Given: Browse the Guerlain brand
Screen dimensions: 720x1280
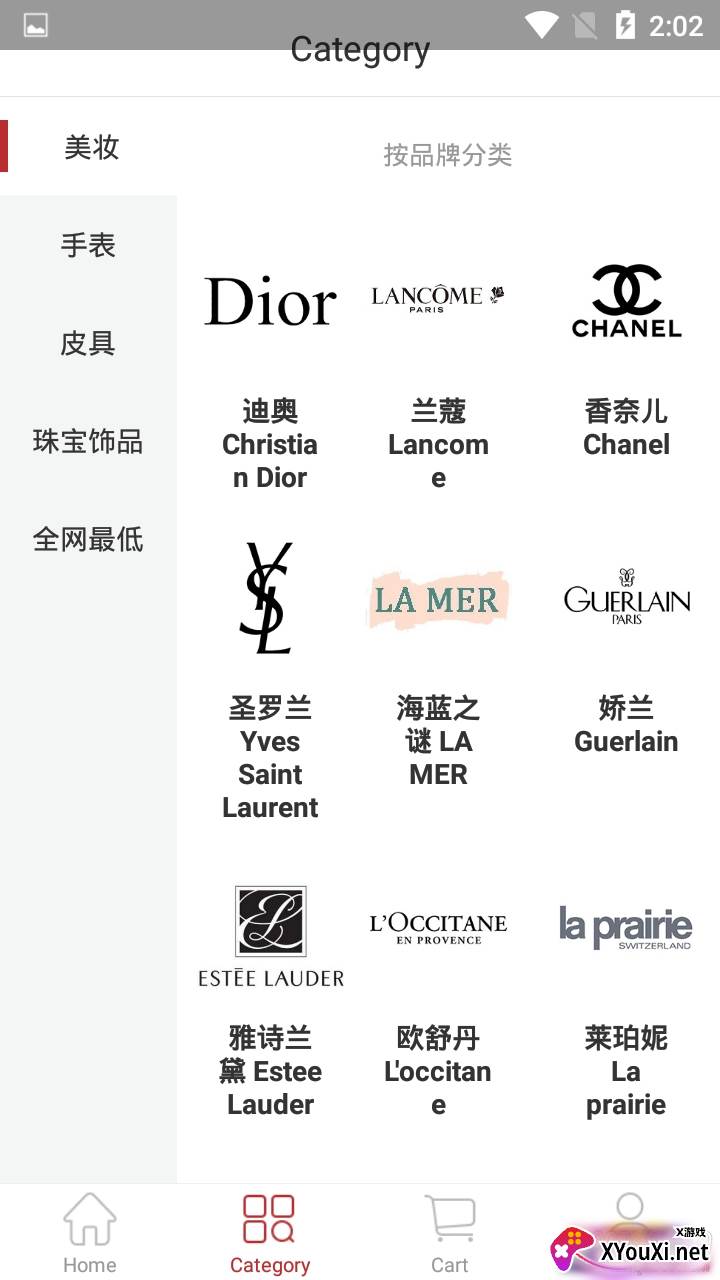Looking at the screenshot, I should point(626,598).
